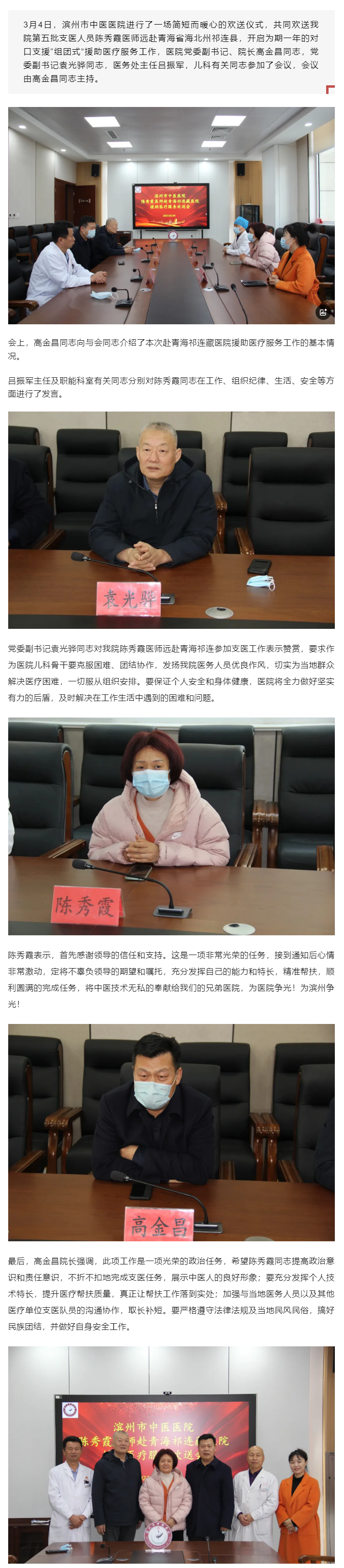This screenshot has width=344, height=1568.
Task: Tap the image action icon on the meeting-room photo
Action: coord(323,312)
